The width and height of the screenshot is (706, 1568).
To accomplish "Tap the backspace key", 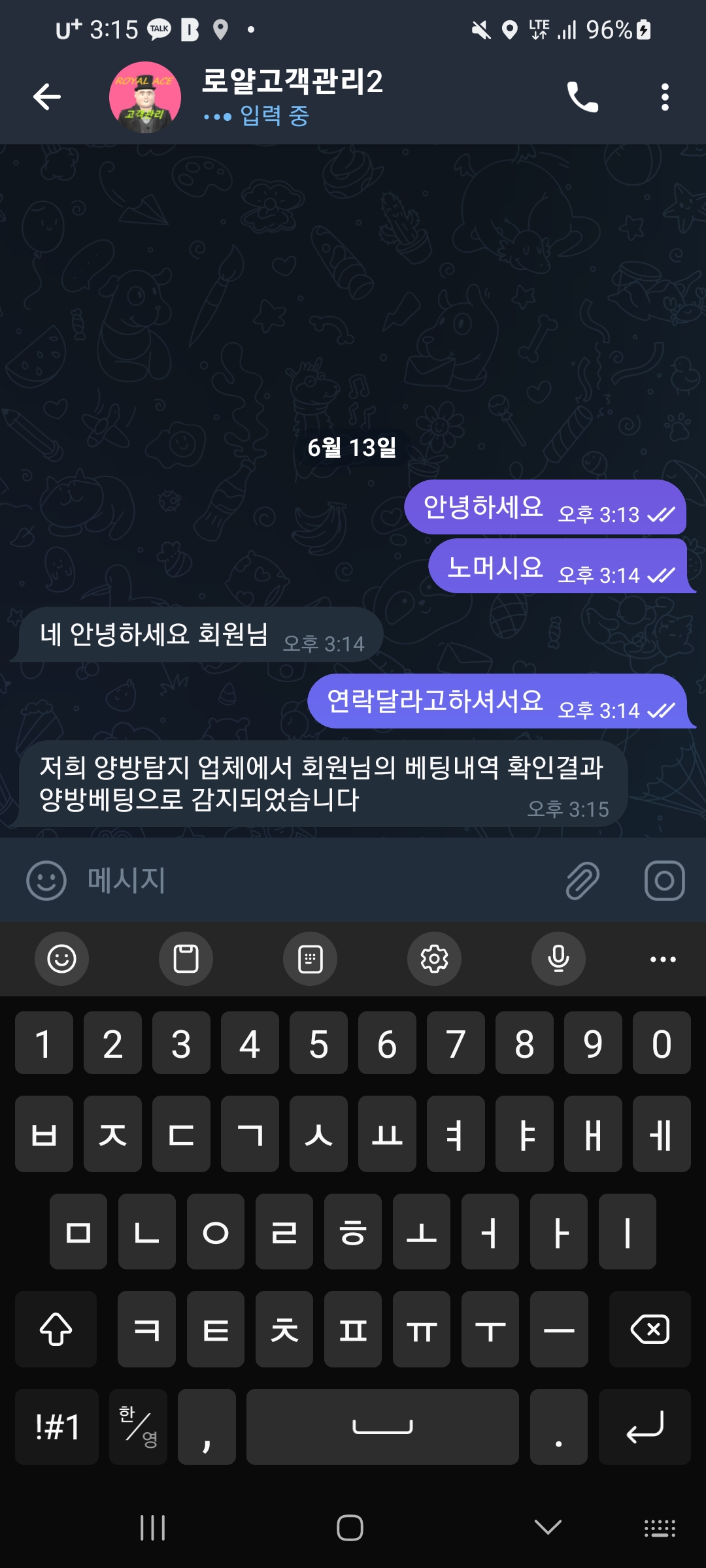I will (x=649, y=1329).
